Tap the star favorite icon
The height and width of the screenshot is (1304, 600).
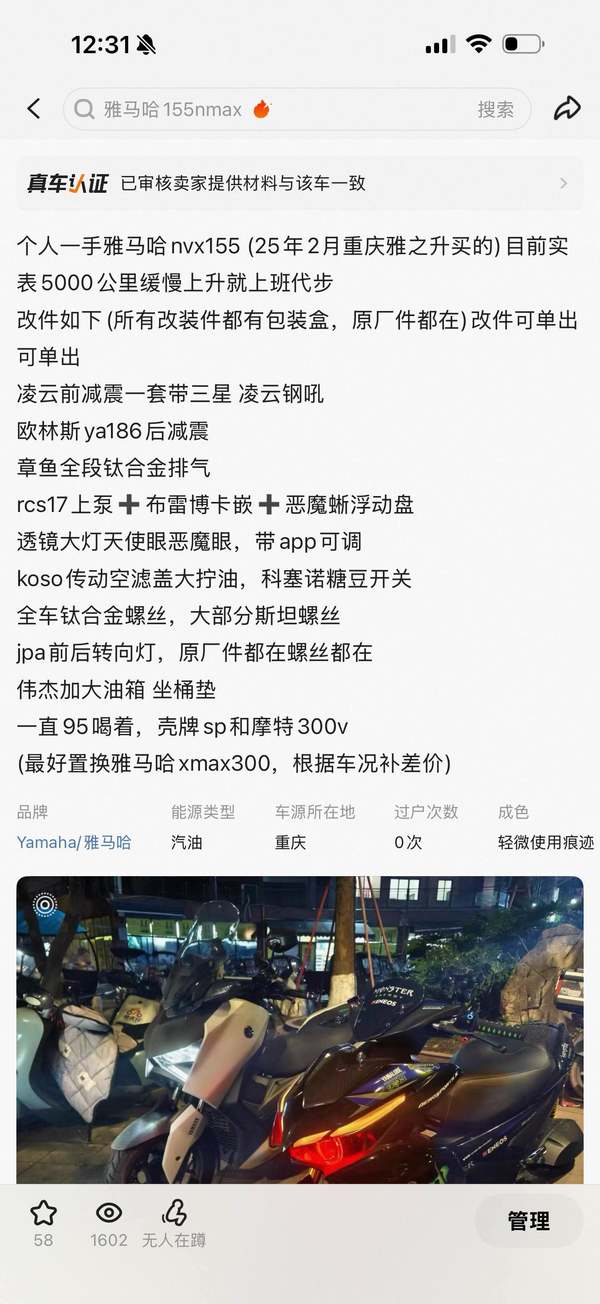pyautogui.click(x=43, y=1214)
